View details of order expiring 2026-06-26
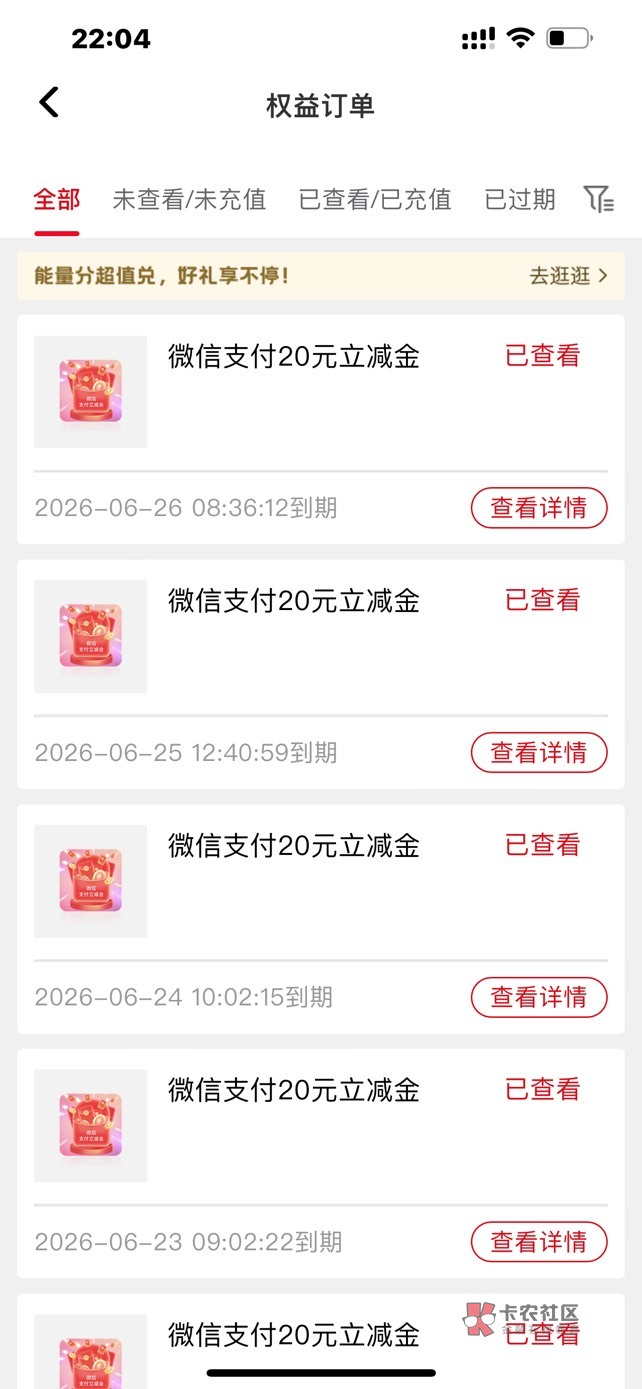Screen dimensions: 642x1389 [x=538, y=508]
